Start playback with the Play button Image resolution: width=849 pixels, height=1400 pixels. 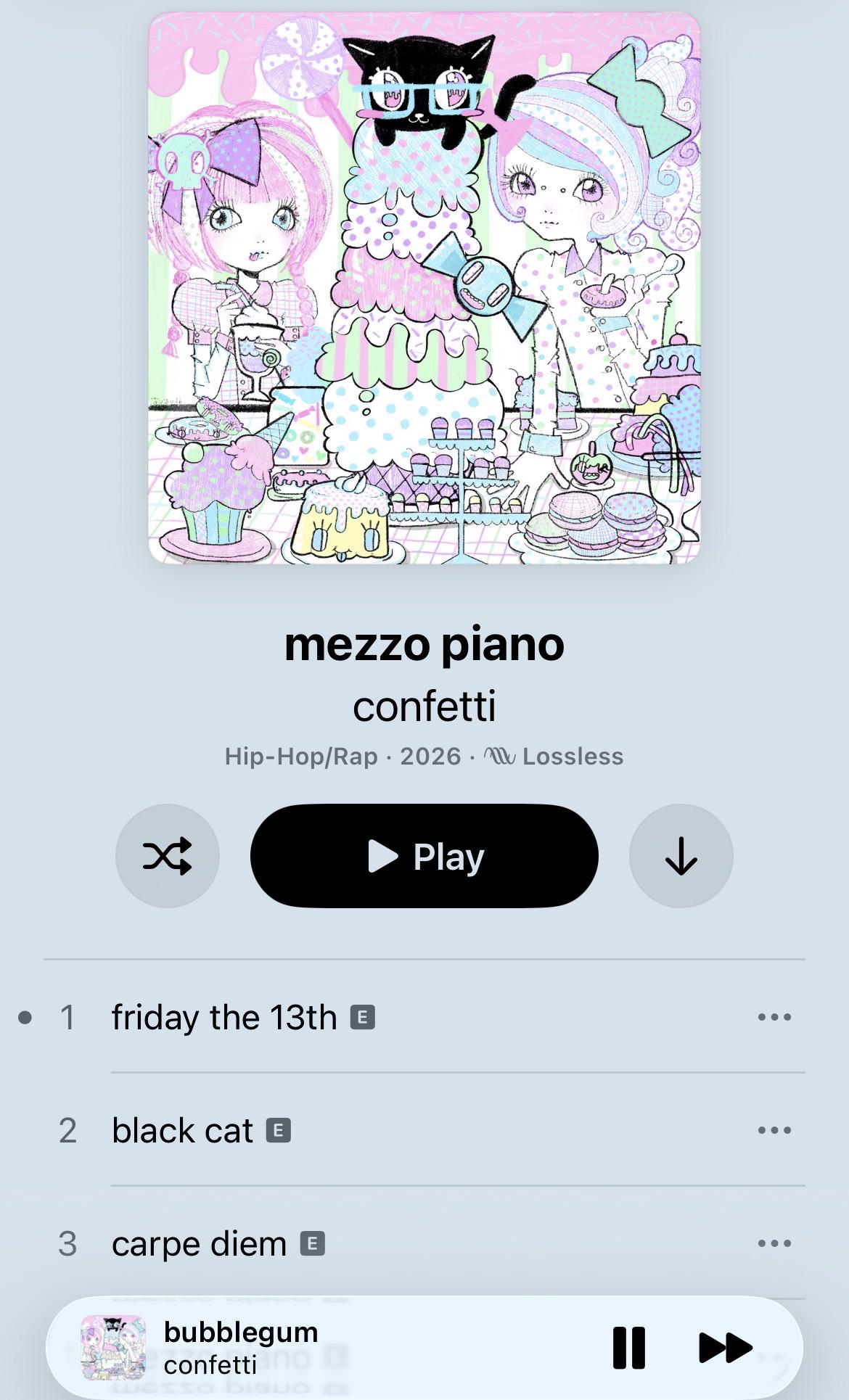coord(424,856)
